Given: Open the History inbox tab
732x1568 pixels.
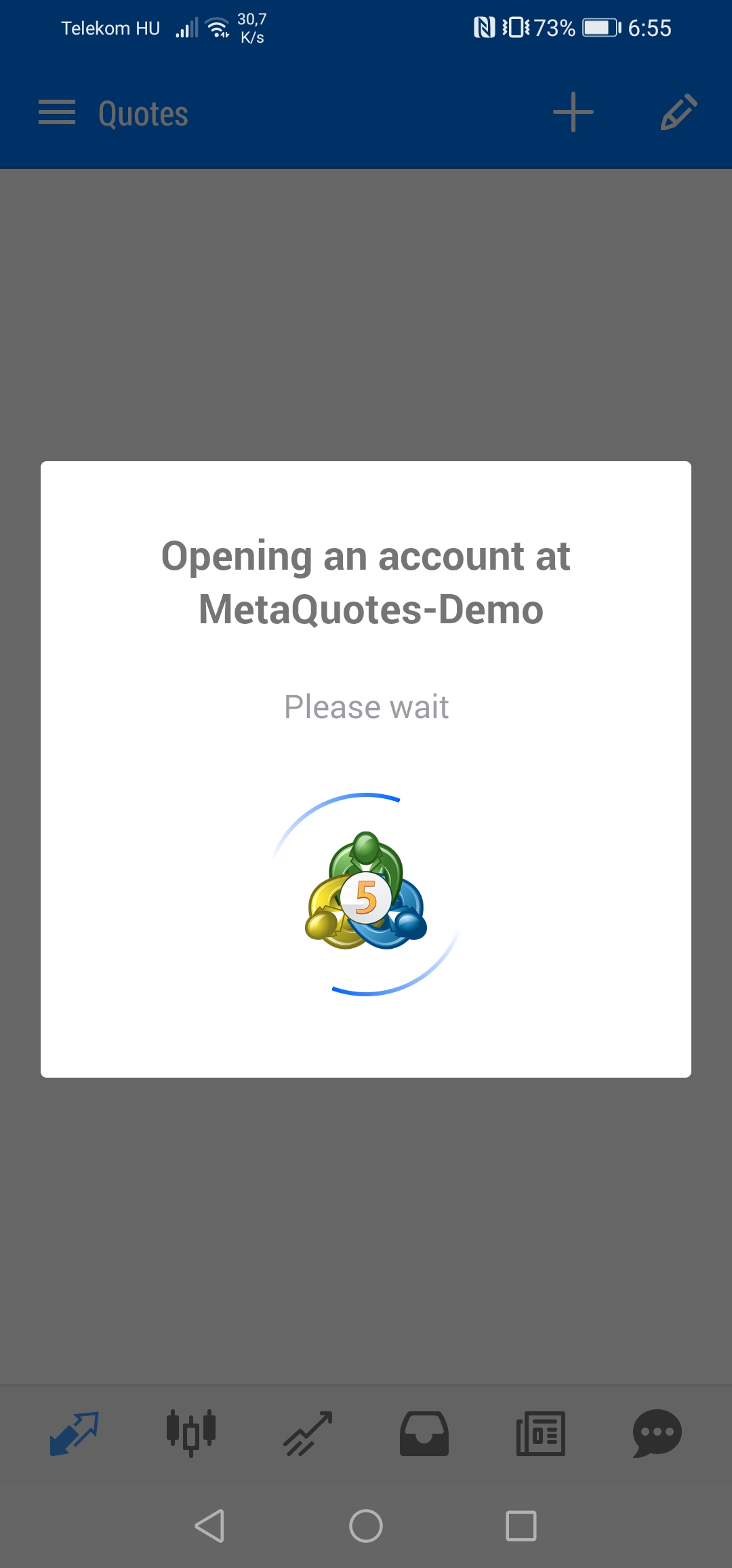Looking at the screenshot, I should click(424, 1434).
